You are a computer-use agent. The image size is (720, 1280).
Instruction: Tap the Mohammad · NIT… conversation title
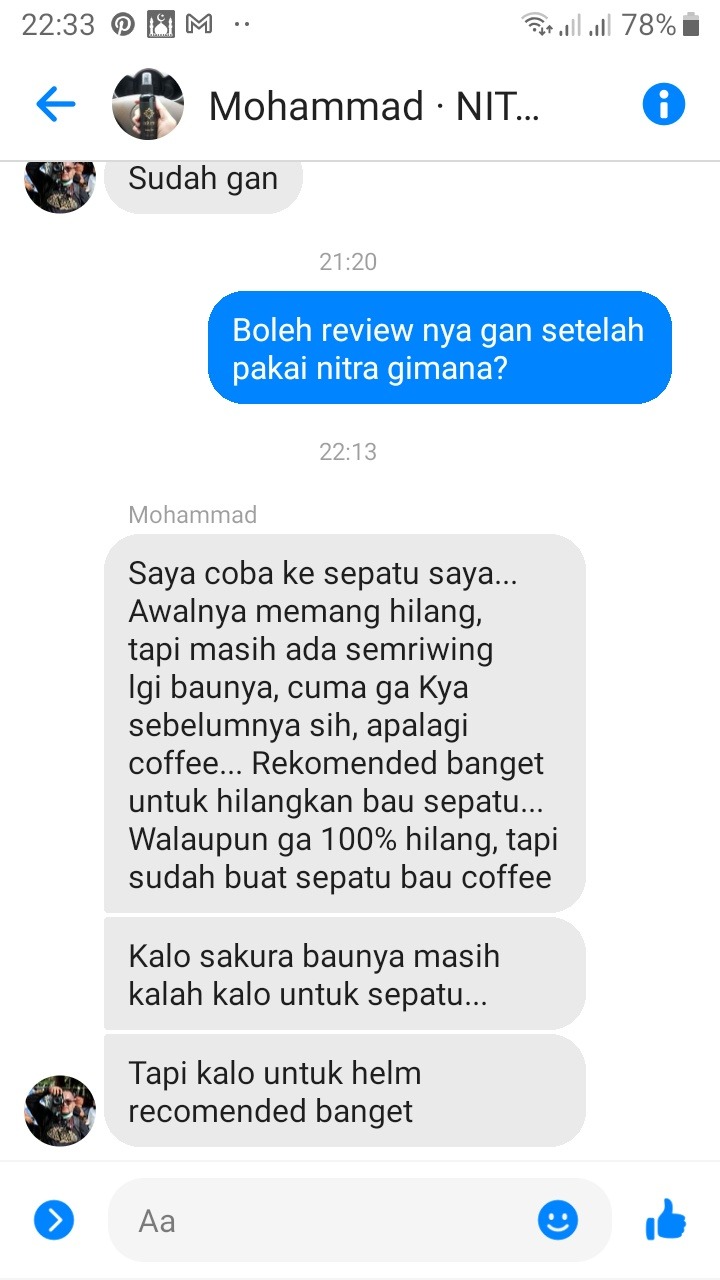pos(373,106)
